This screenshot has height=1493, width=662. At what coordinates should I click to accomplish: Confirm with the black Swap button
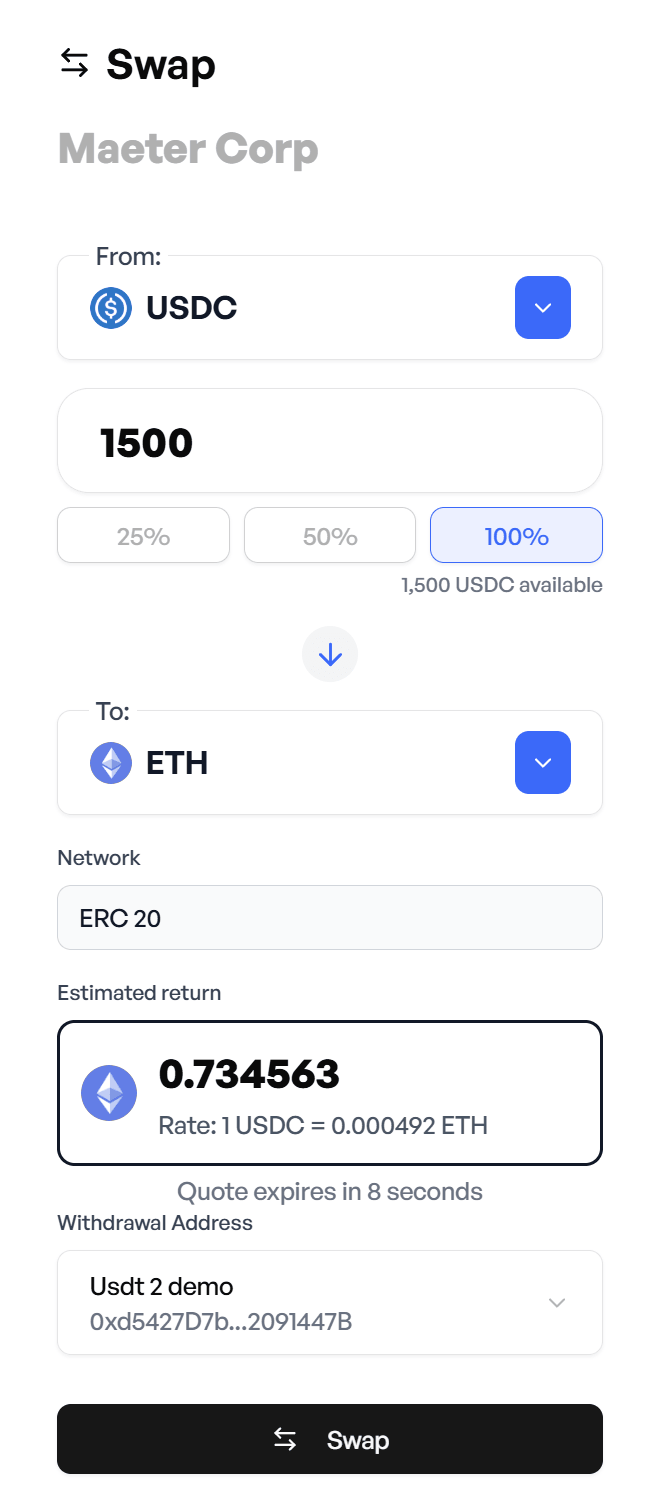330,1439
